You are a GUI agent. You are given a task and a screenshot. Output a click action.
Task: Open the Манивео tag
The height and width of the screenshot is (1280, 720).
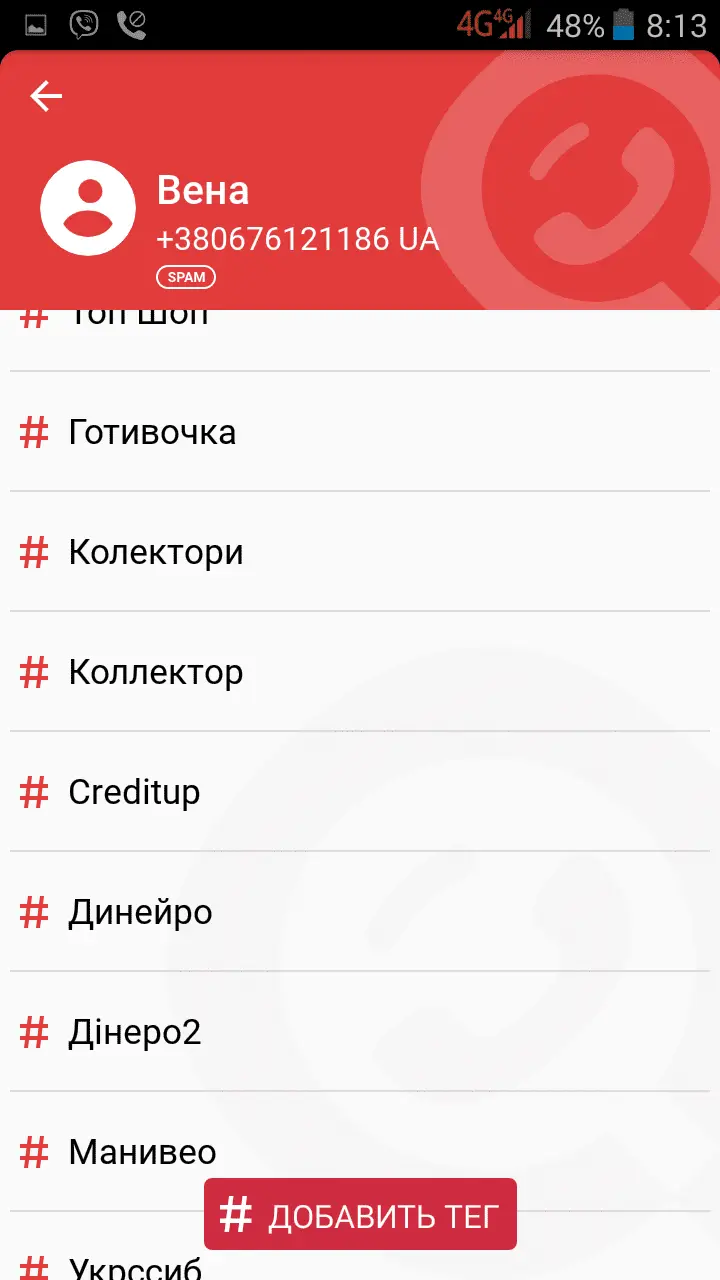142,1151
